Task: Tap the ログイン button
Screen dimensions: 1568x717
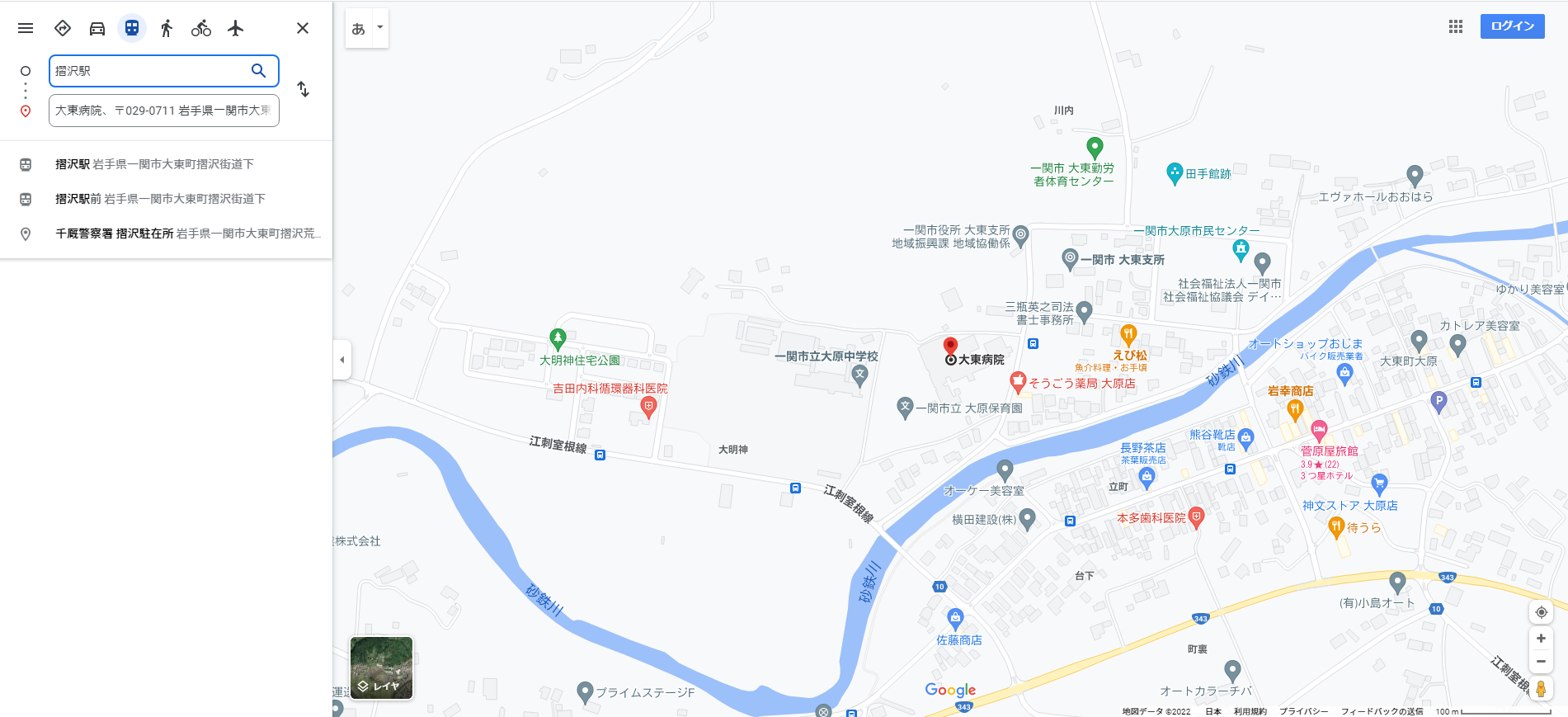Action: pyautogui.click(x=1512, y=26)
